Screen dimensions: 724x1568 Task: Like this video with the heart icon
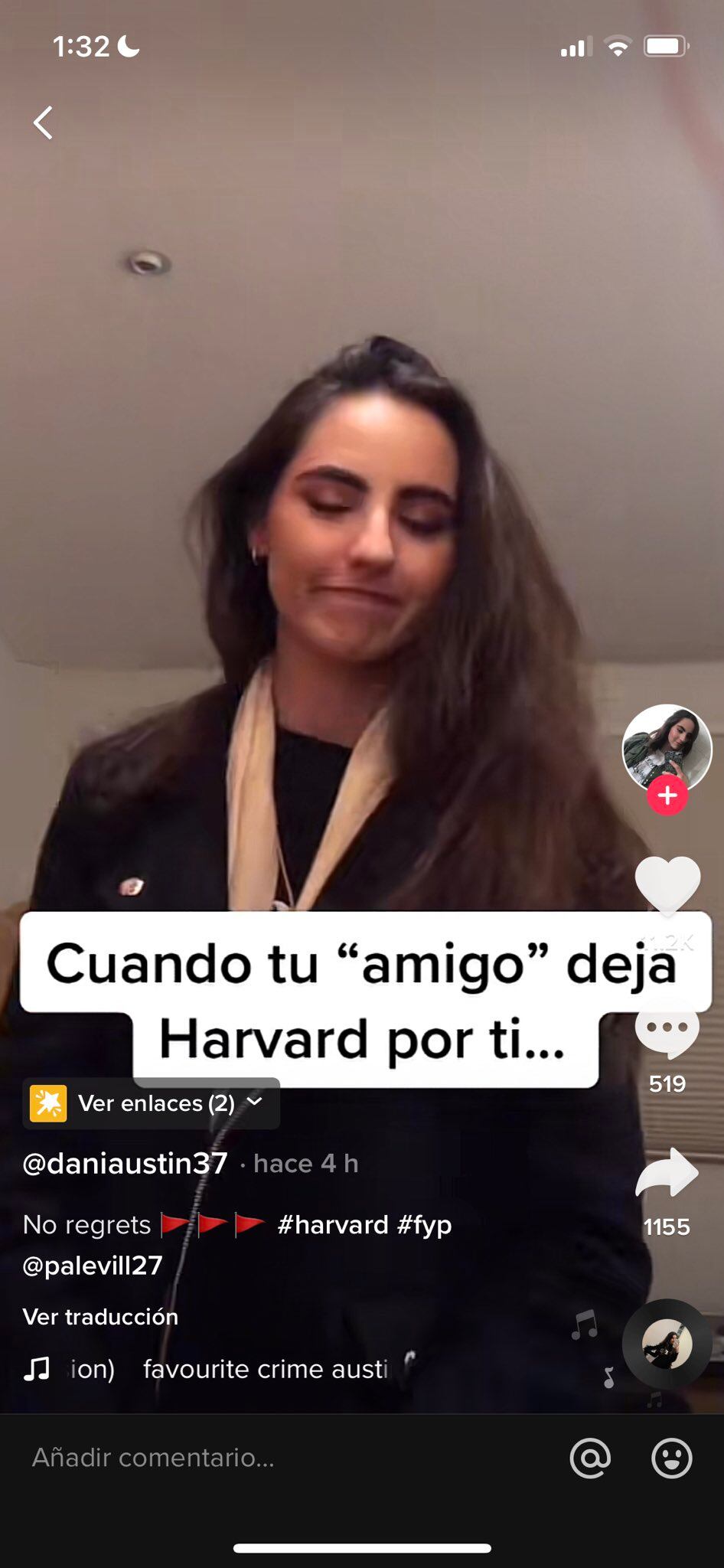[667, 884]
